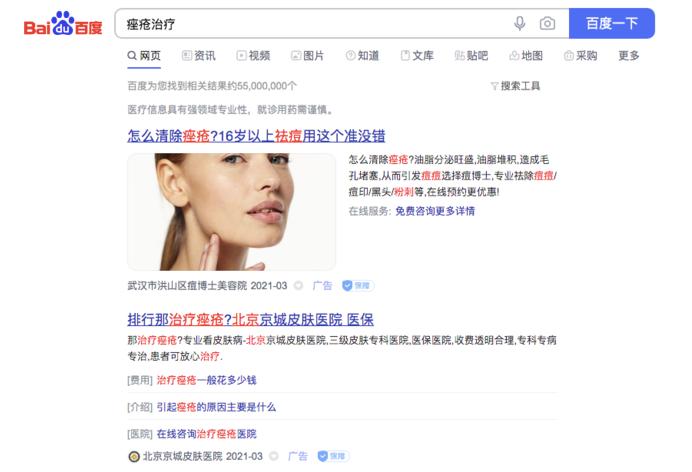Open image search via the camera icon
Image resolution: width=692 pixels, height=472 pixels.
click(547, 23)
